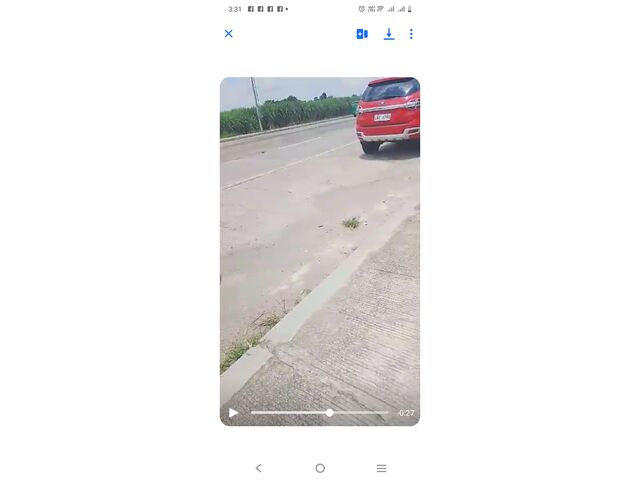This screenshot has height=480, width=640.
Task: Go to the home screen
Action: point(320,468)
